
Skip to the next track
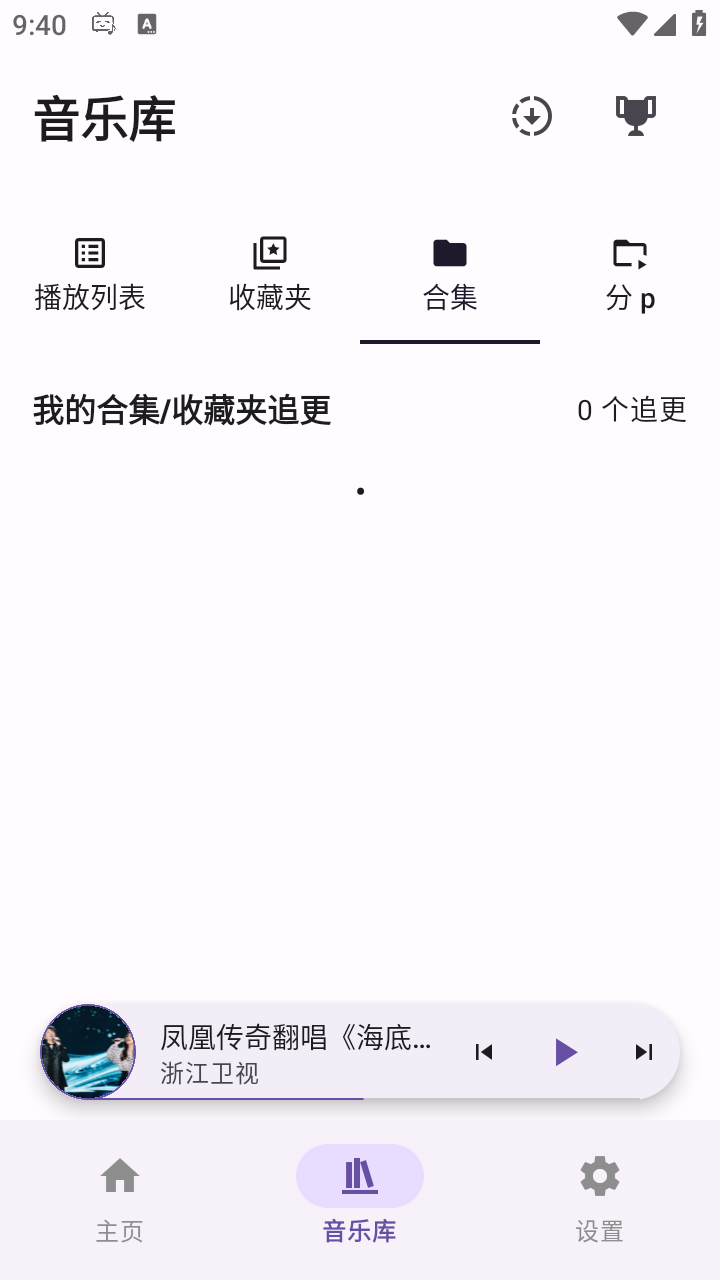[643, 1052]
